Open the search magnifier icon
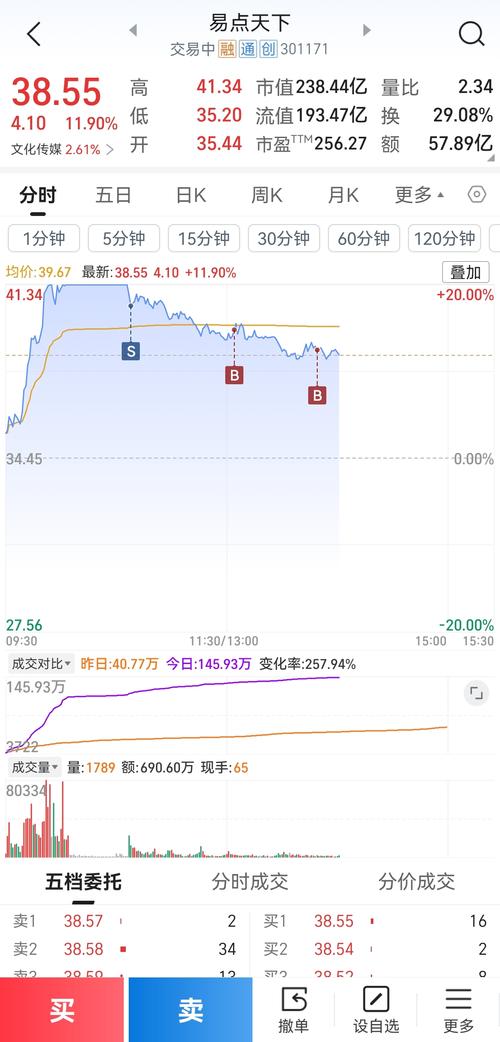 [x=471, y=33]
